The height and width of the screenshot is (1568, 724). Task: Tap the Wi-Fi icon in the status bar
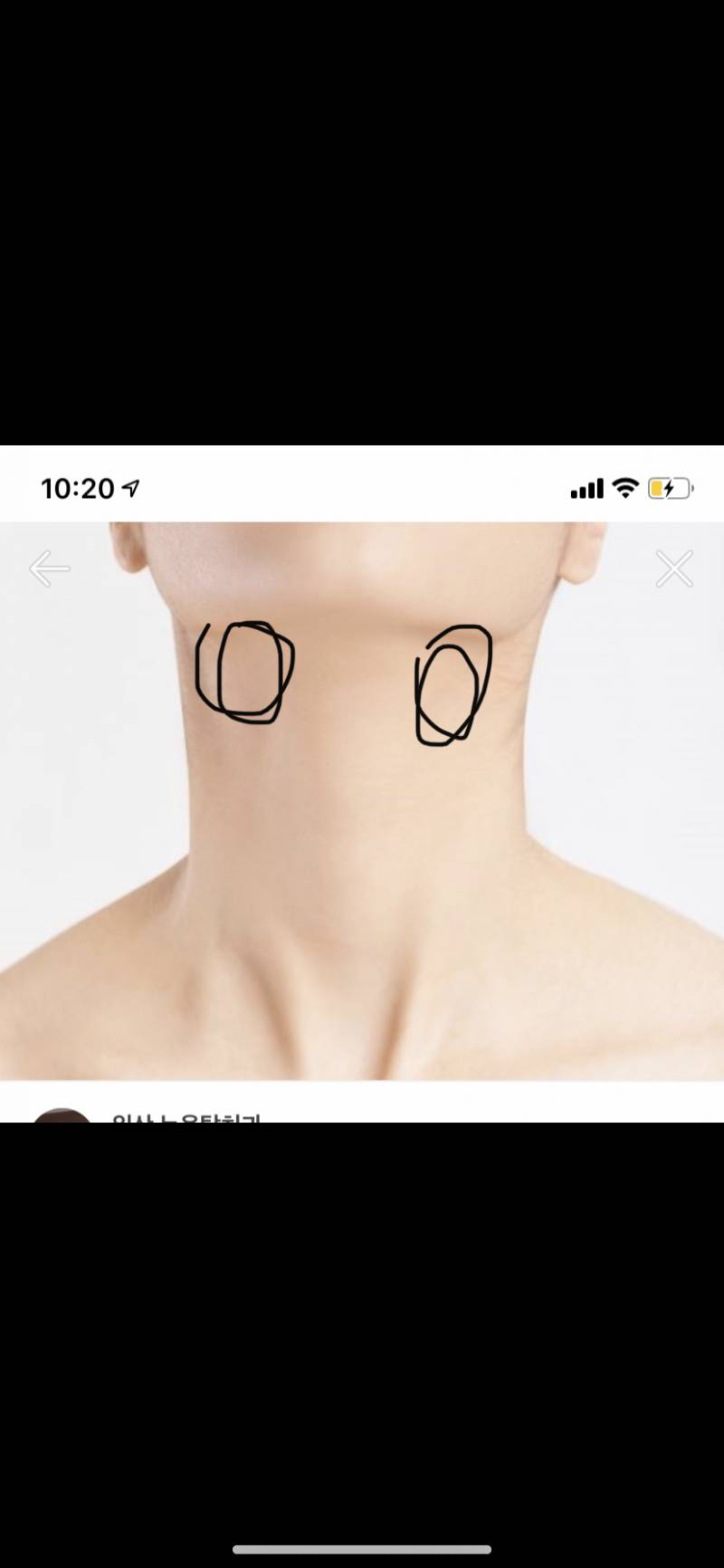tap(626, 488)
